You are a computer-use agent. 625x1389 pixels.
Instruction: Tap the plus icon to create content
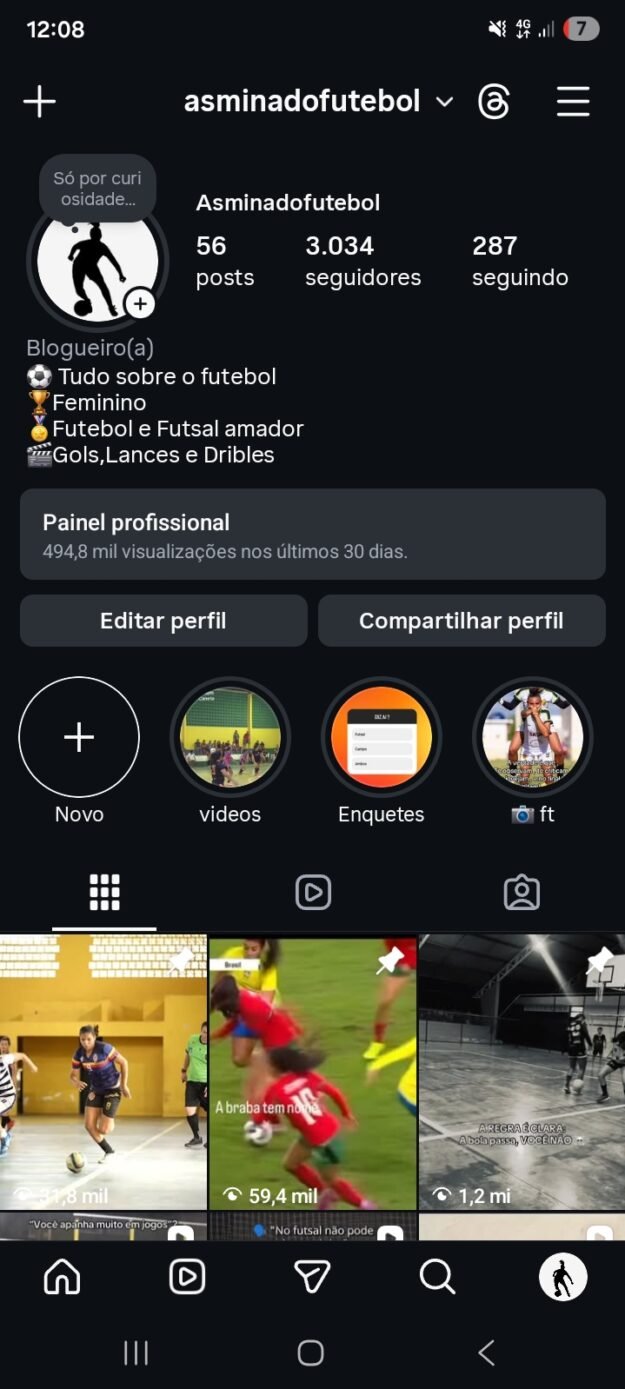click(x=40, y=102)
